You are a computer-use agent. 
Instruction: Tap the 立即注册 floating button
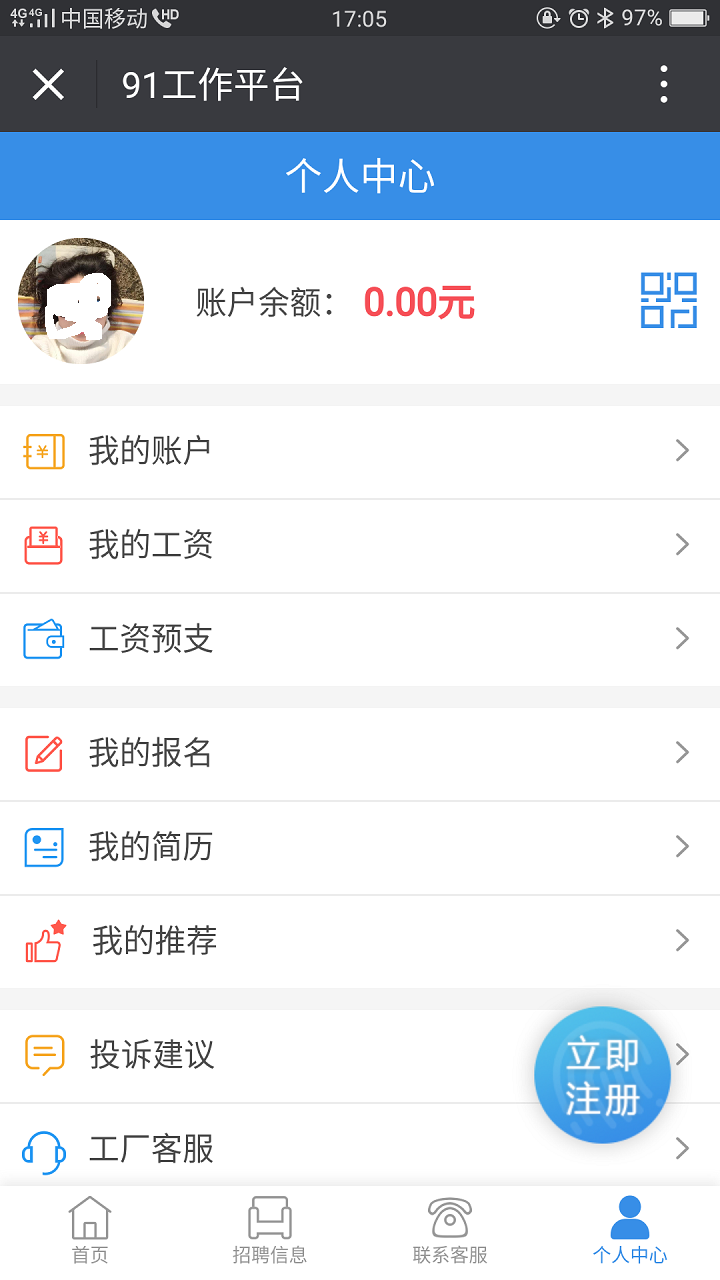click(602, 1075)
